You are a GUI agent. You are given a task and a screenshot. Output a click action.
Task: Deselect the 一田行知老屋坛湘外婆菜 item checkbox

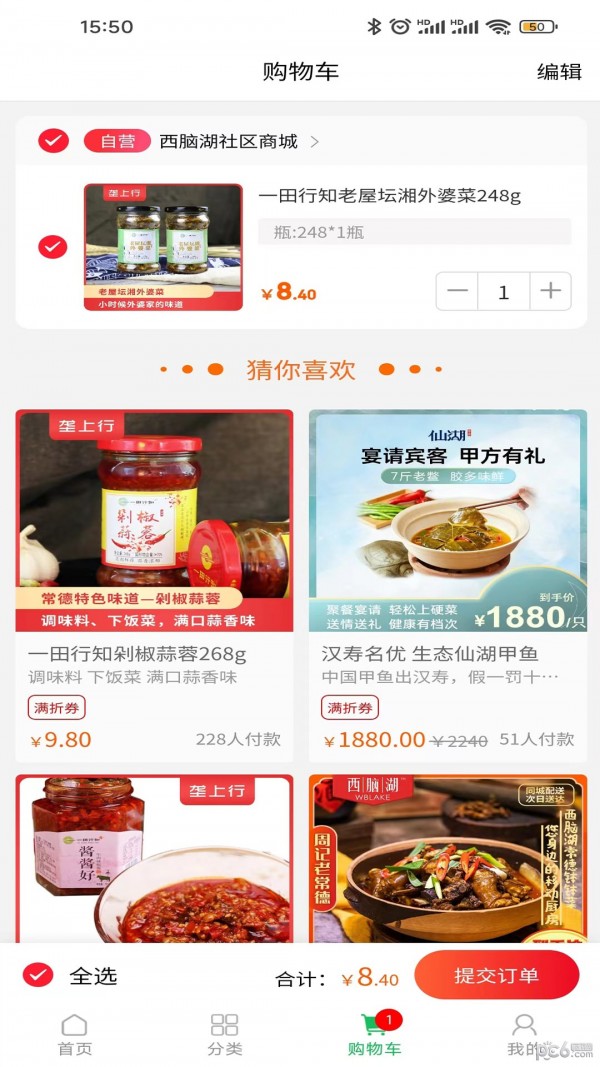pos(52,246)
